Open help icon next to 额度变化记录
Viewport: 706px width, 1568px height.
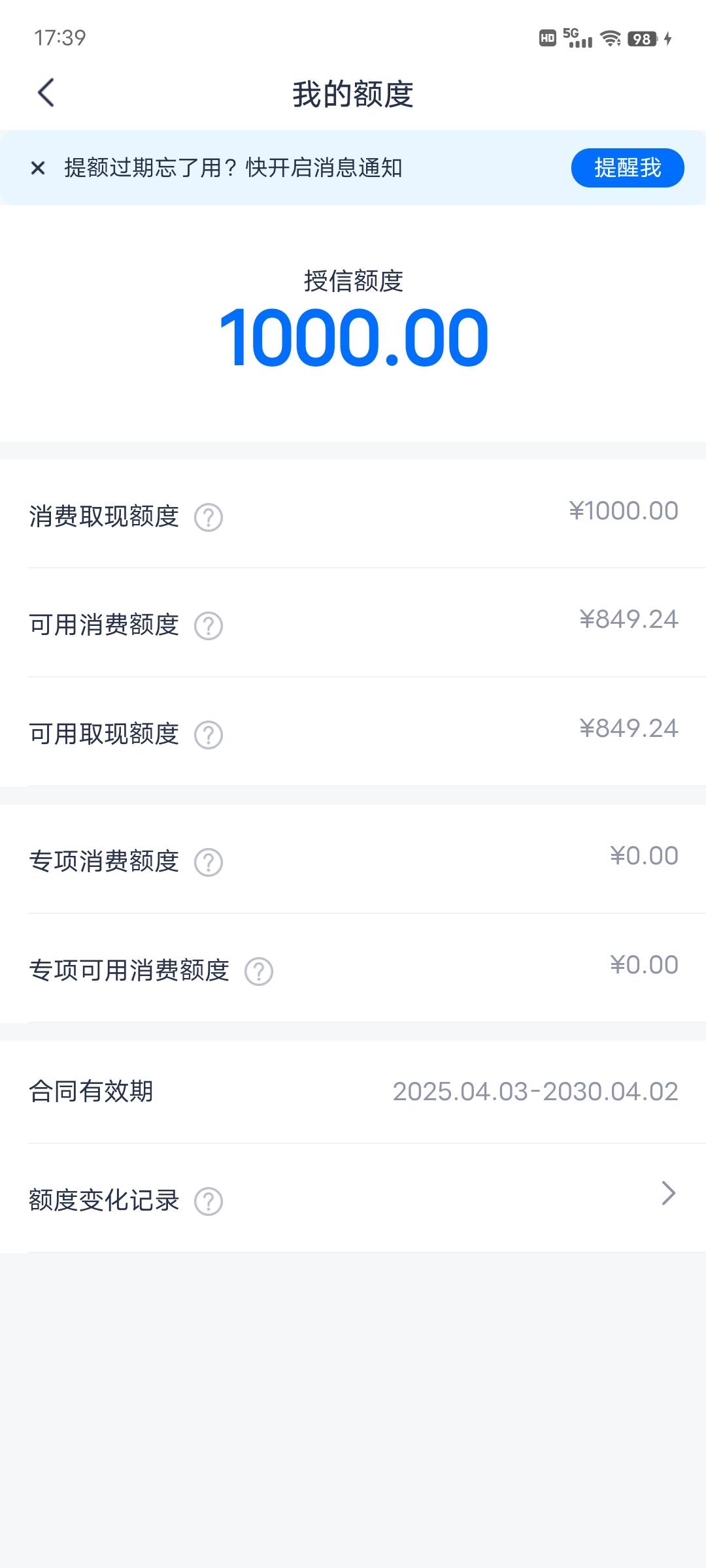click(209, 1201)
